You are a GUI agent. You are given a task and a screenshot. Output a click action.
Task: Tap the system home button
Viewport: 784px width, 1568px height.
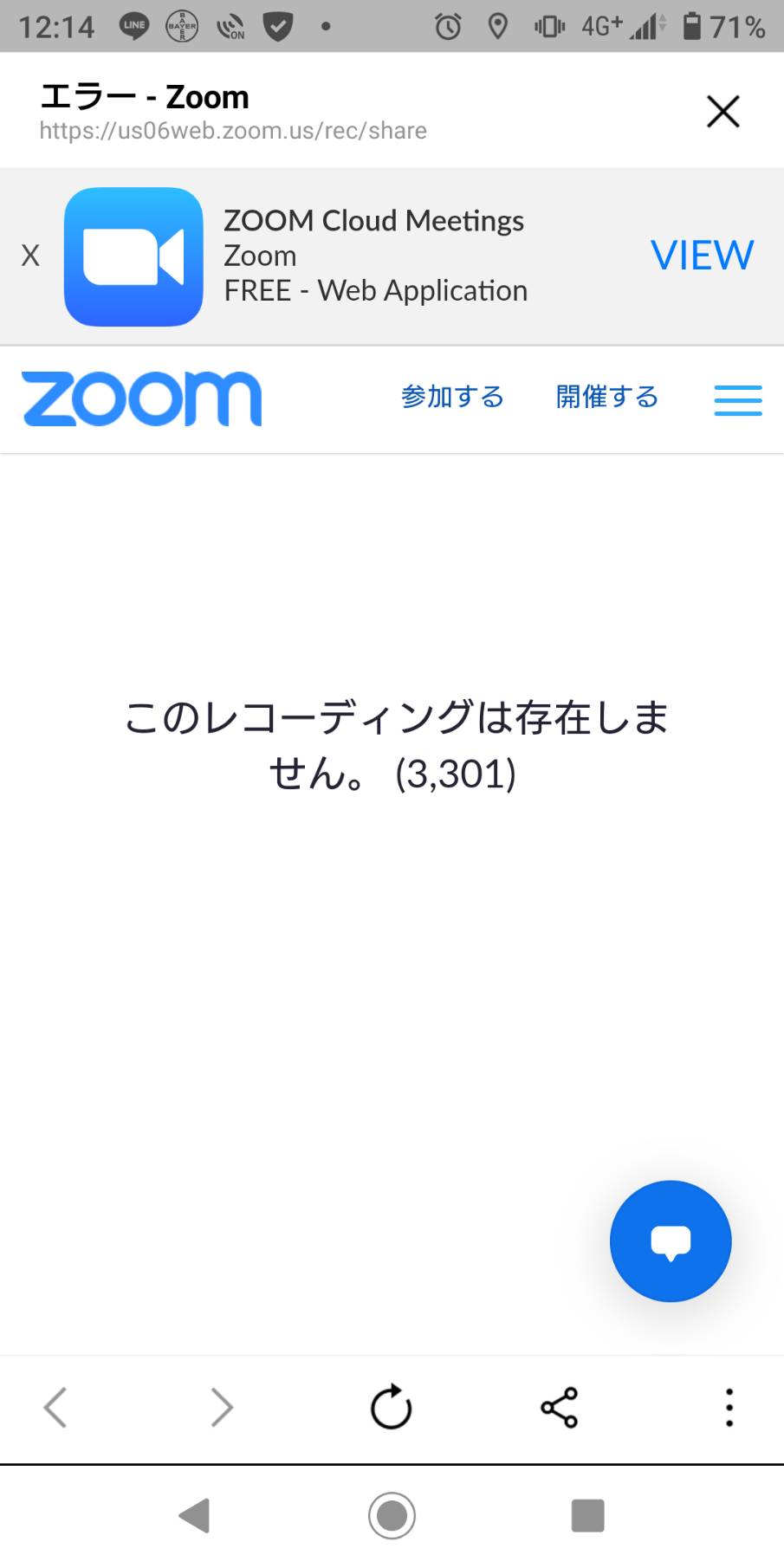click(392, 1516)
